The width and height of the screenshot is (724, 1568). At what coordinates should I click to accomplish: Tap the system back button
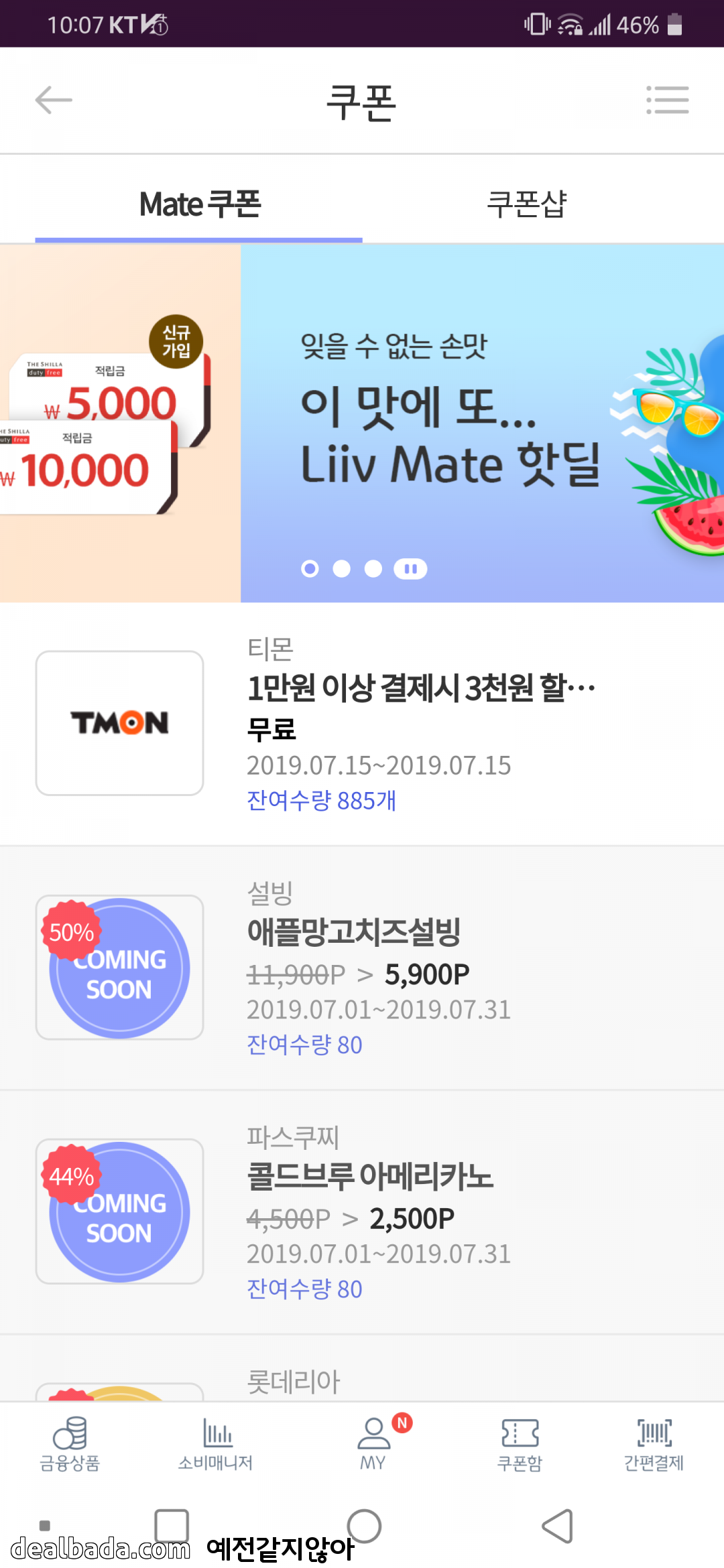[557, 1526]
